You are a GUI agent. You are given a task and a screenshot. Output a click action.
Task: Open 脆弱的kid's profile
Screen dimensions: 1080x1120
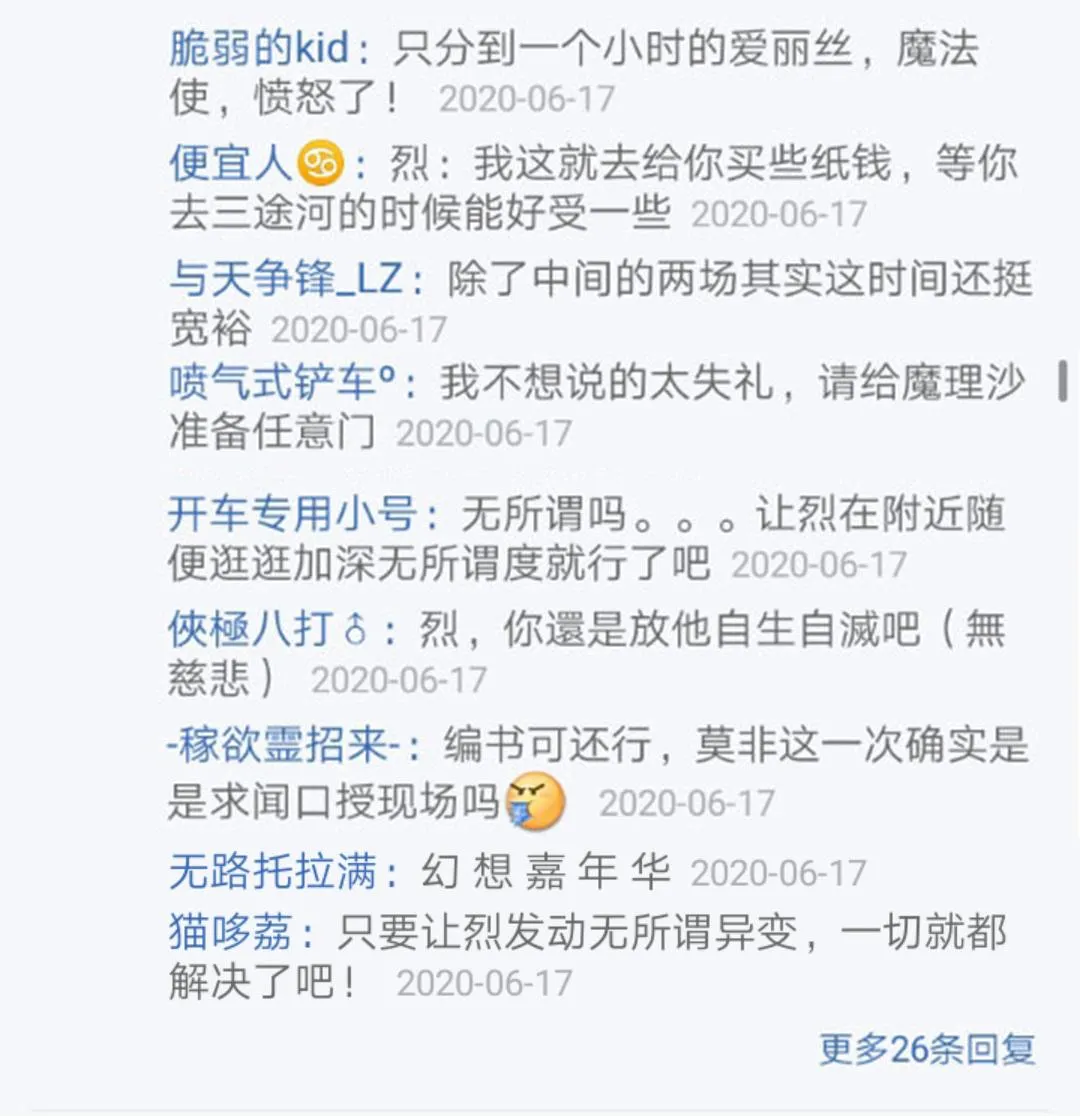[255, 47]
